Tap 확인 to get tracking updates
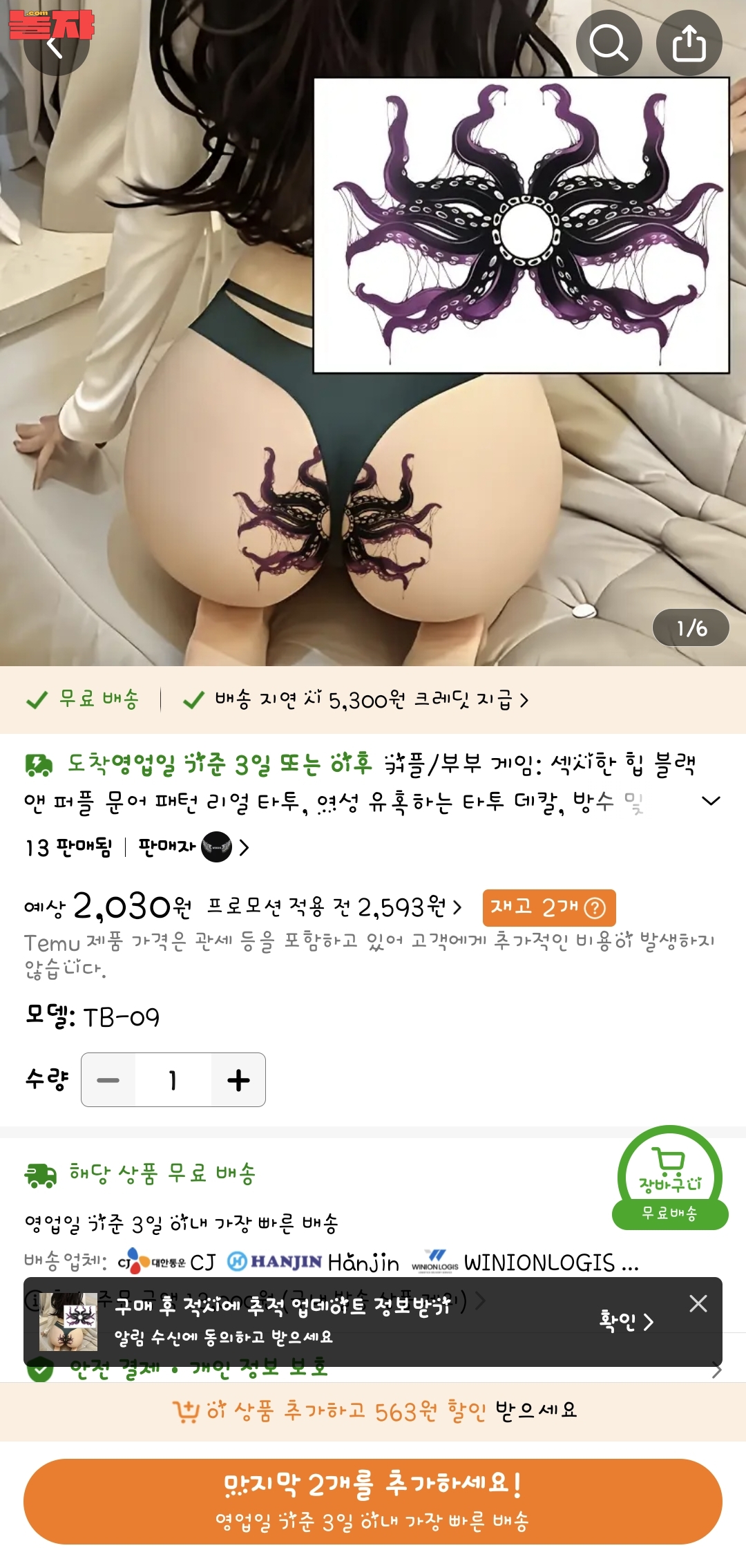Viewport: 746px width, 1568px height. coord(626,1322)
